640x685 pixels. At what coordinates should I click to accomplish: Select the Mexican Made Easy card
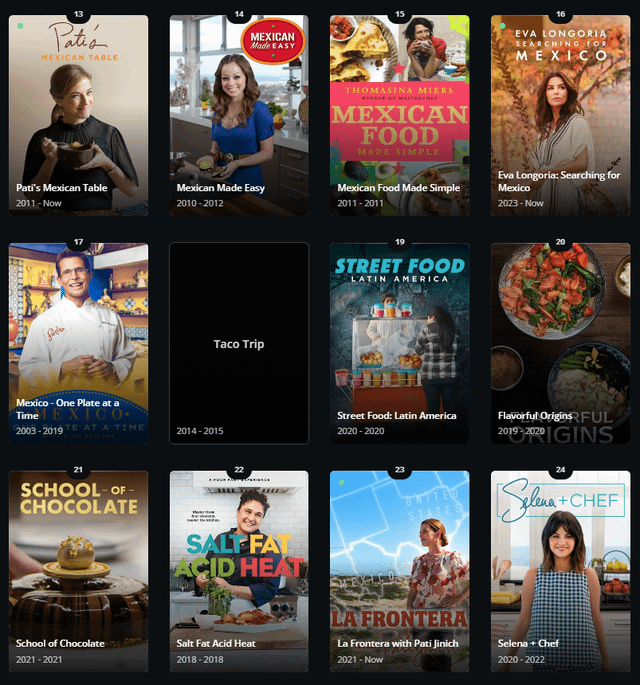tap(239, 115)
